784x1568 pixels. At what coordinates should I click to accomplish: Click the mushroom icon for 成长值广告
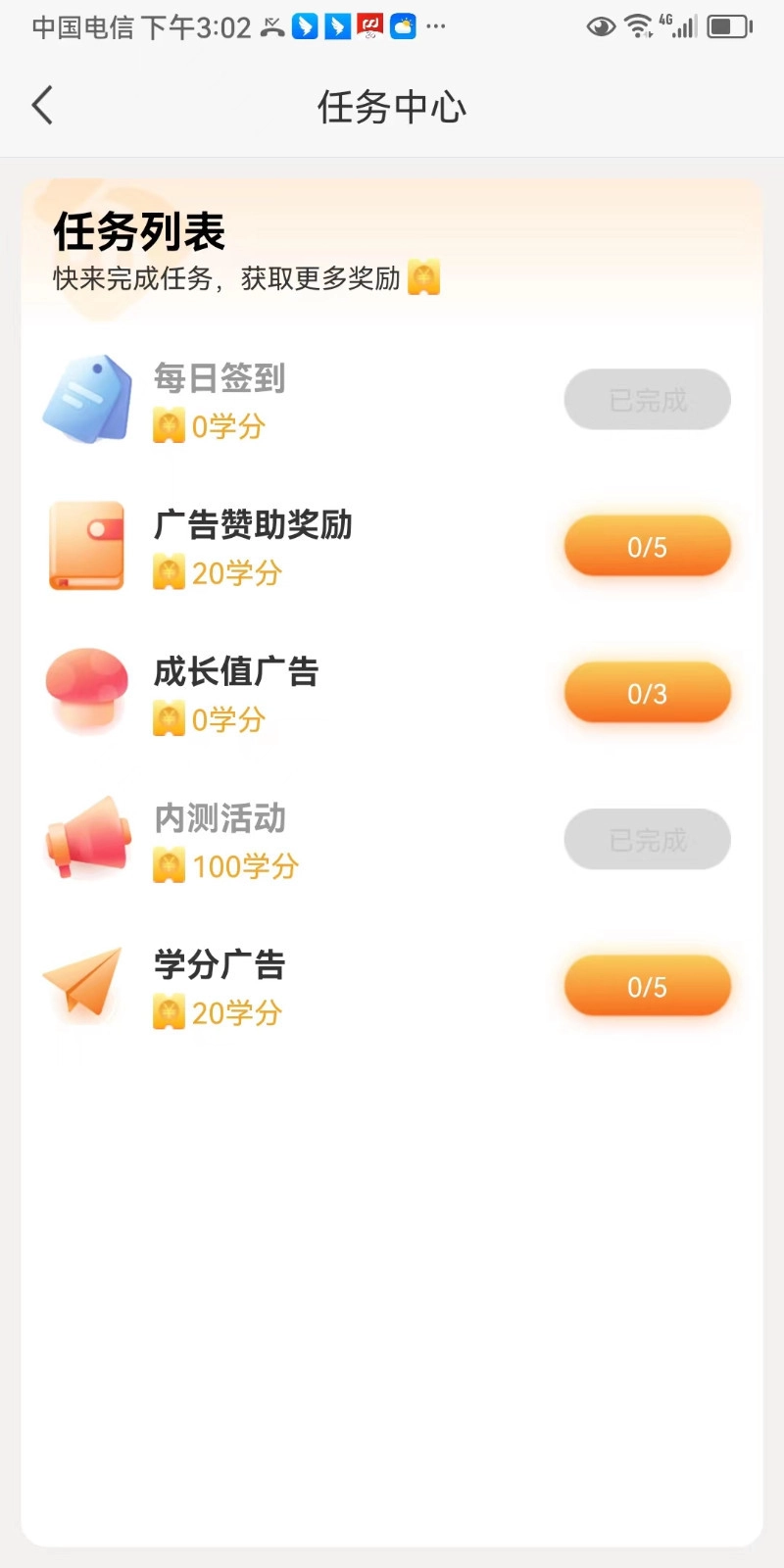coord(86,692)
